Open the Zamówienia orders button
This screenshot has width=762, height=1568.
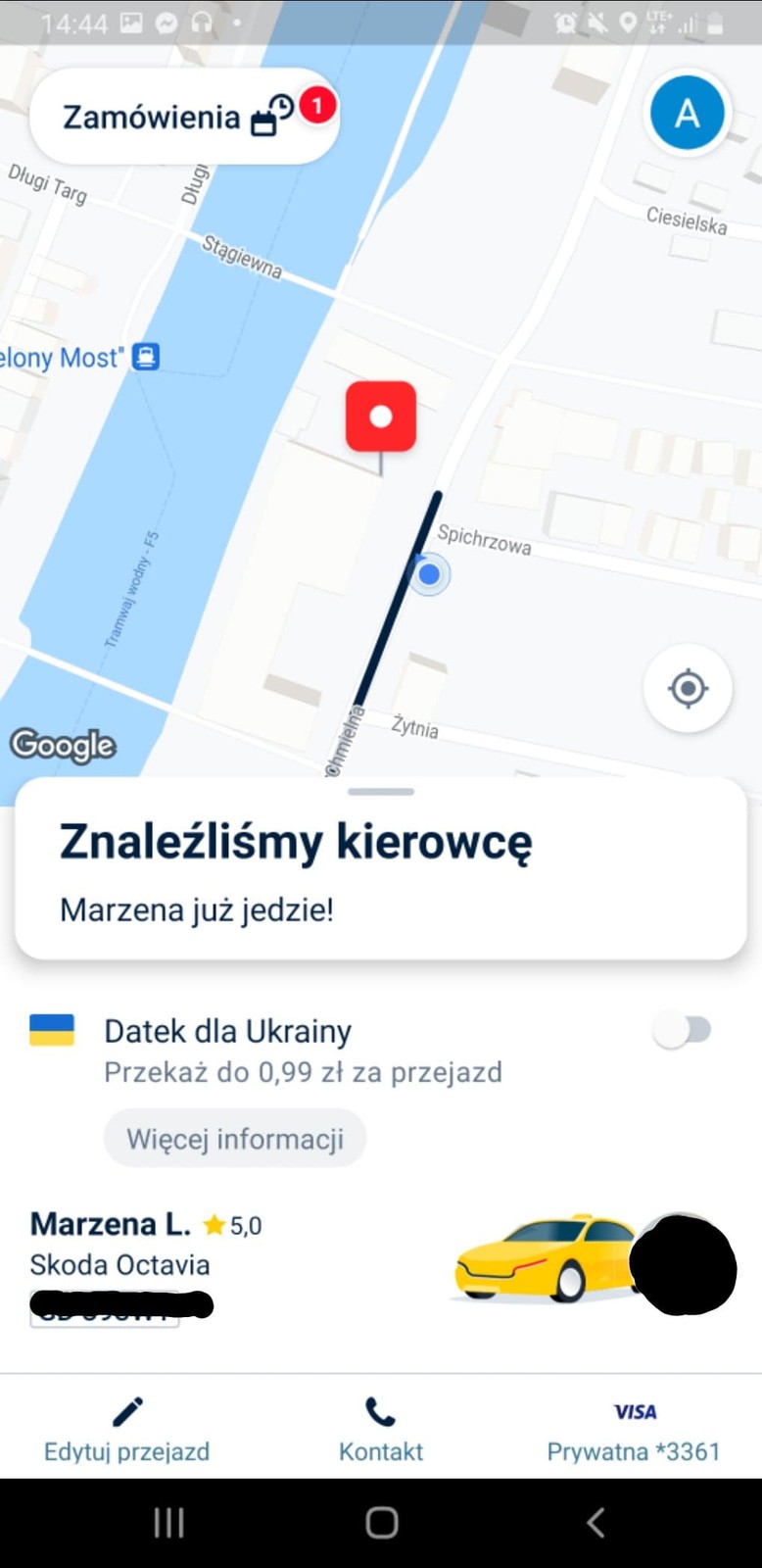tap(184, 117)
